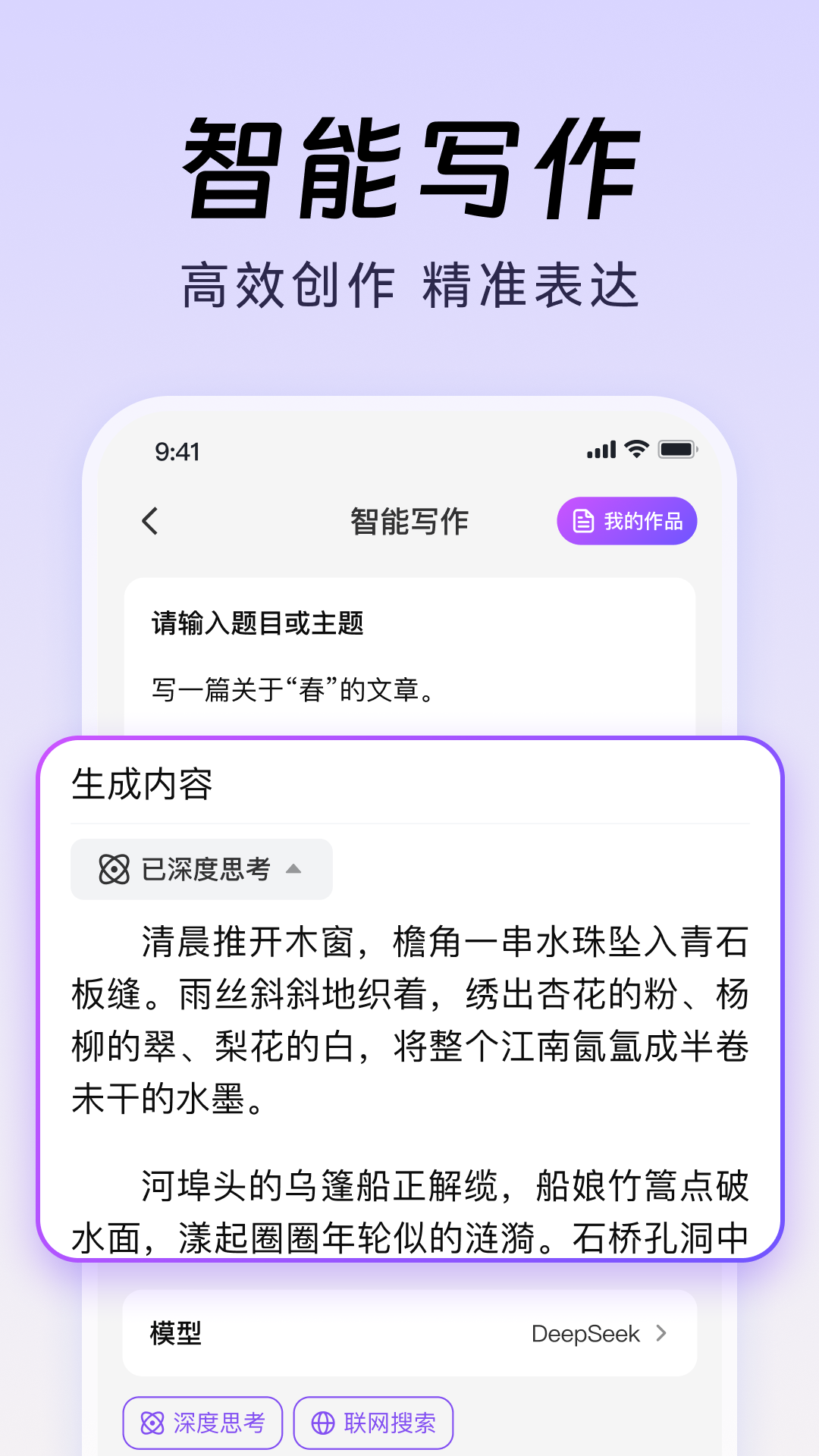
Task: Open 我的作品 to view saved works
Action: (626, 520)
